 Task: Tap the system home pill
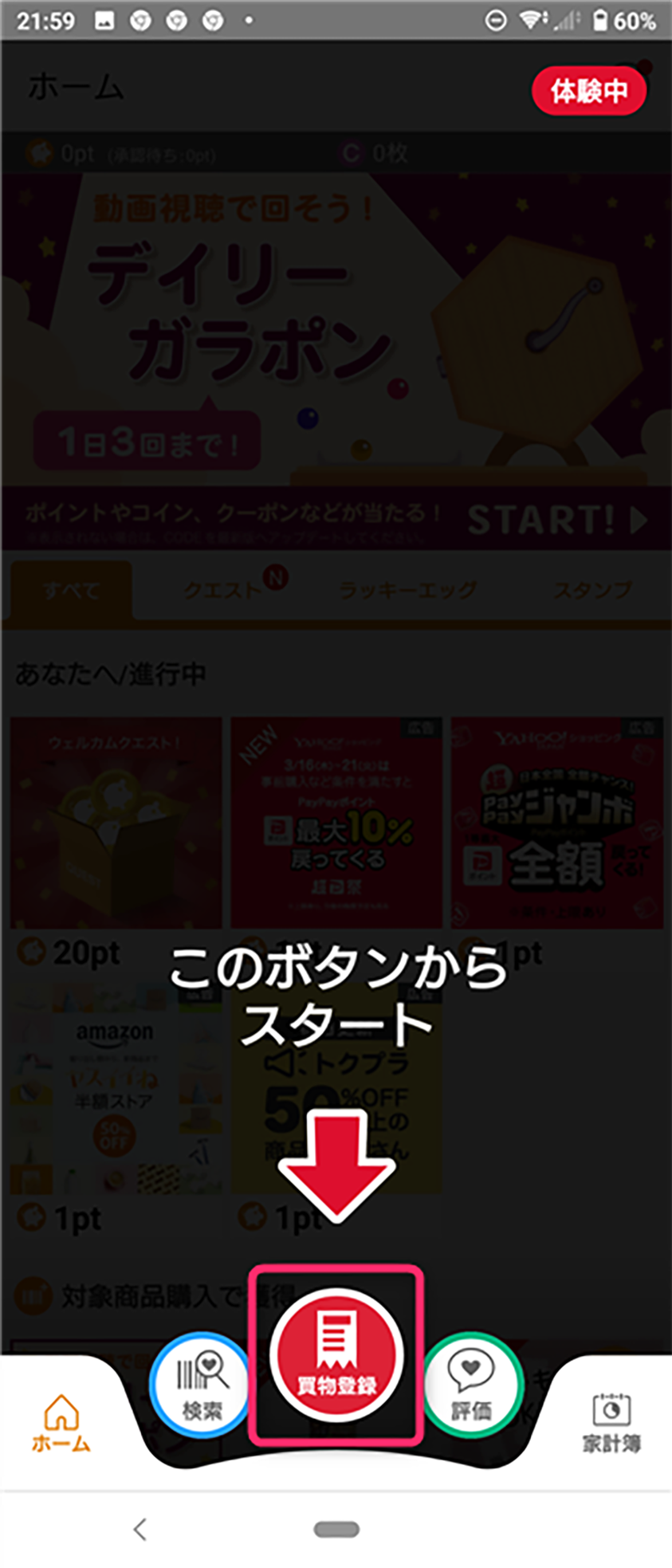[x=336, y=1529]
